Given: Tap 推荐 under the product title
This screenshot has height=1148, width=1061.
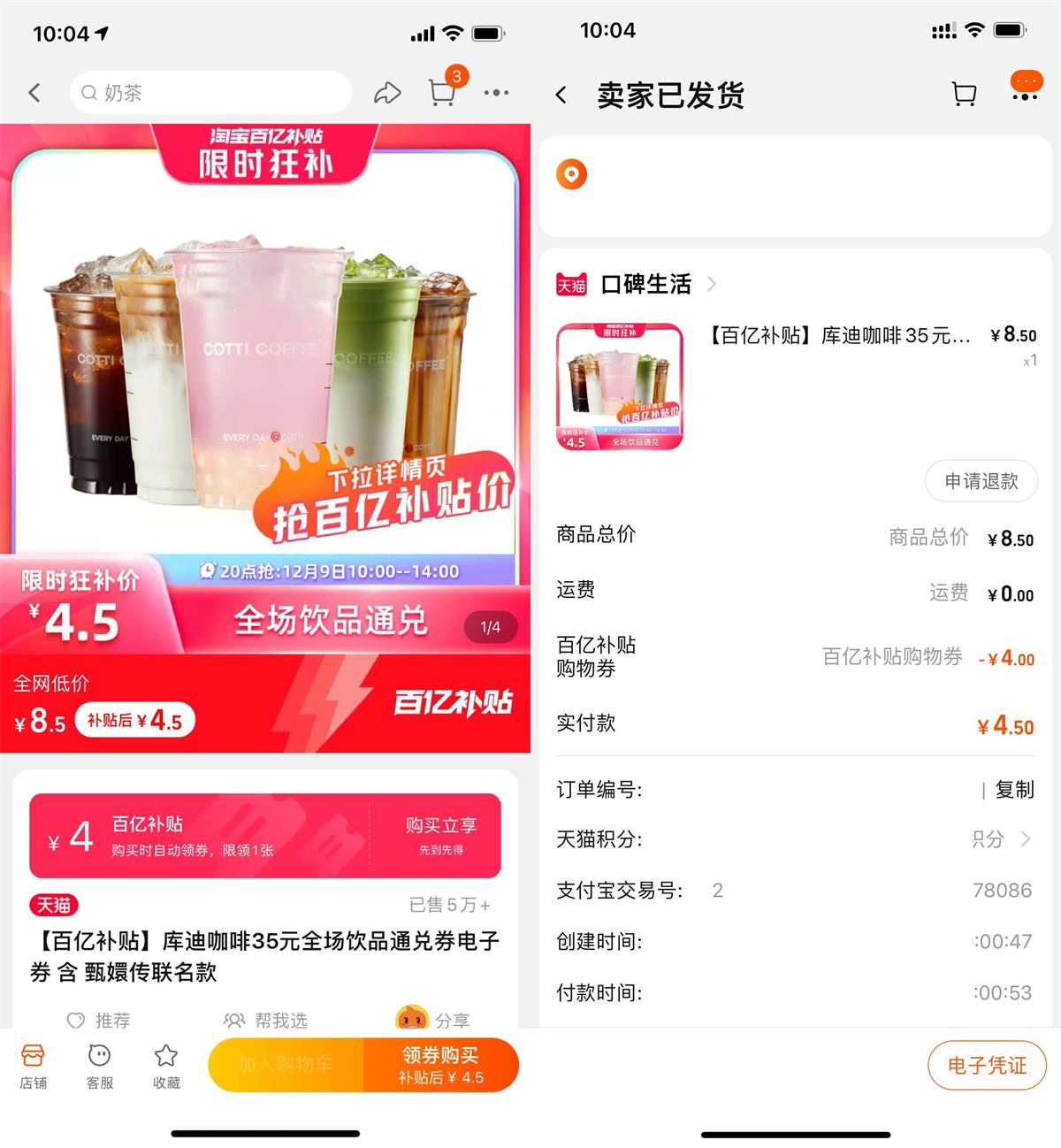Looking at the screenshot, I should [x=99, y=1020].
